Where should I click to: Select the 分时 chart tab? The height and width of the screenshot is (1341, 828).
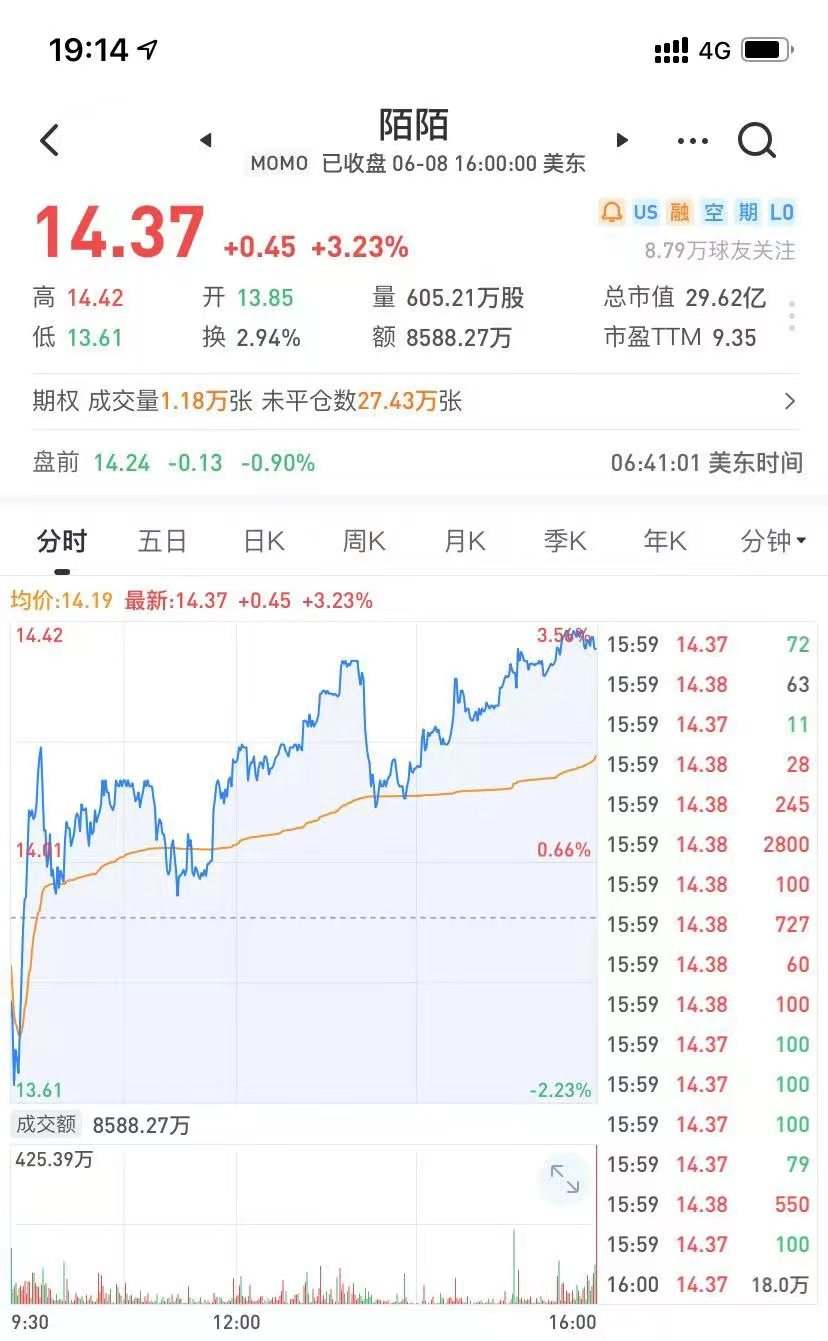(62, 542)
